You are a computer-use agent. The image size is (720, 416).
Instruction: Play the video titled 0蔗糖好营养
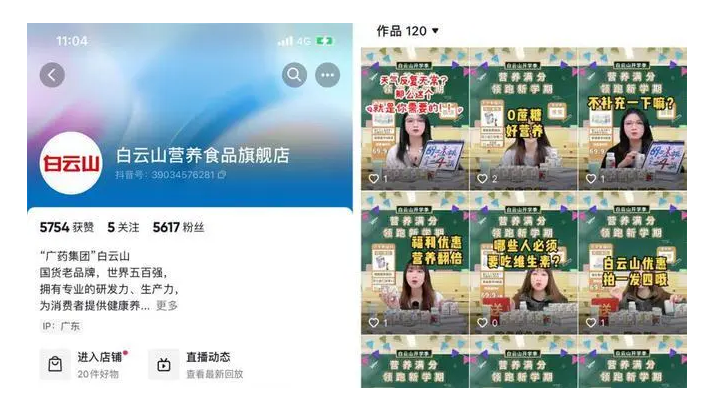tap(523, 120)
